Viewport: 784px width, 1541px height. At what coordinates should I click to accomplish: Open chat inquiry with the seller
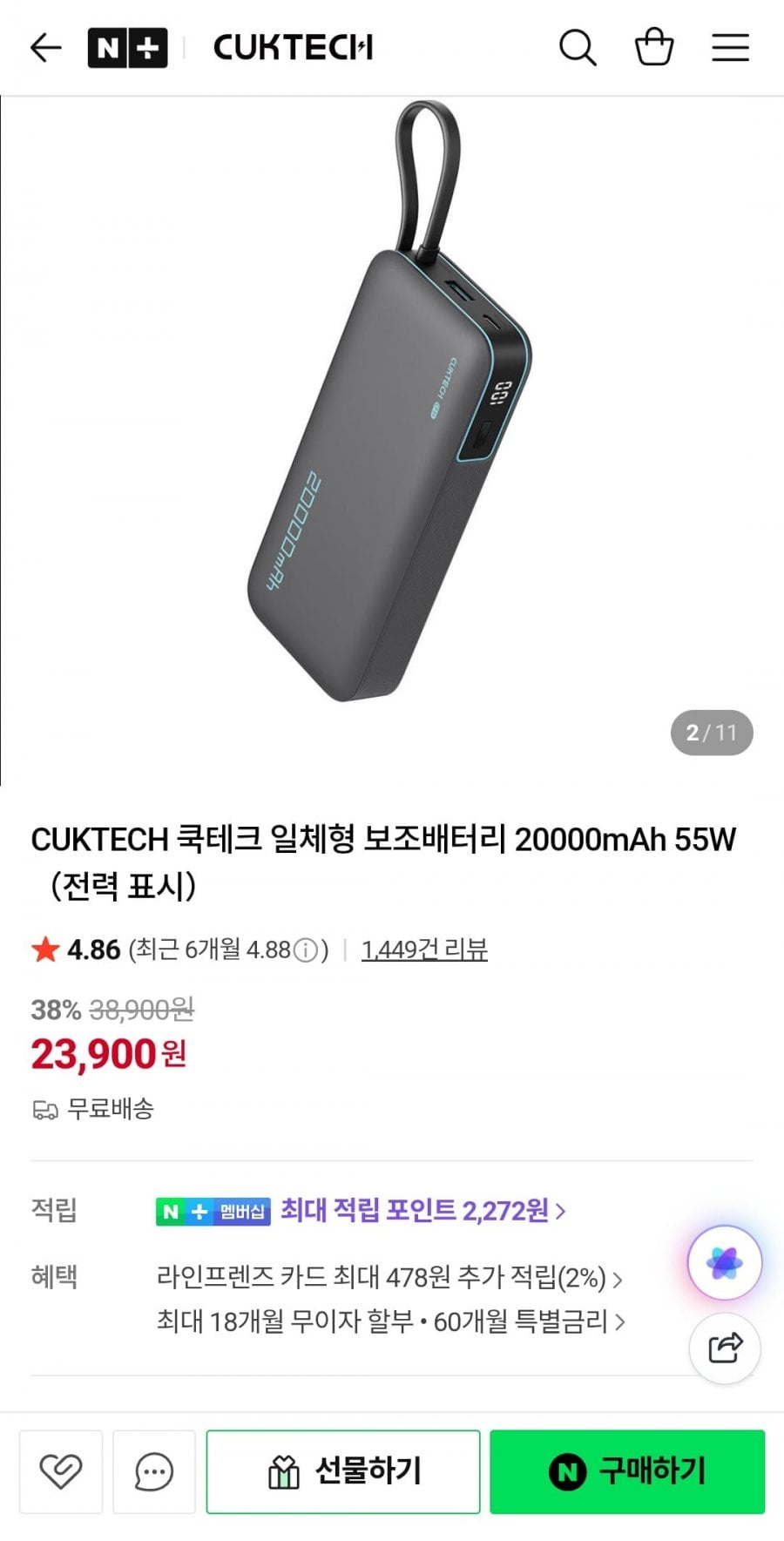154,1471
